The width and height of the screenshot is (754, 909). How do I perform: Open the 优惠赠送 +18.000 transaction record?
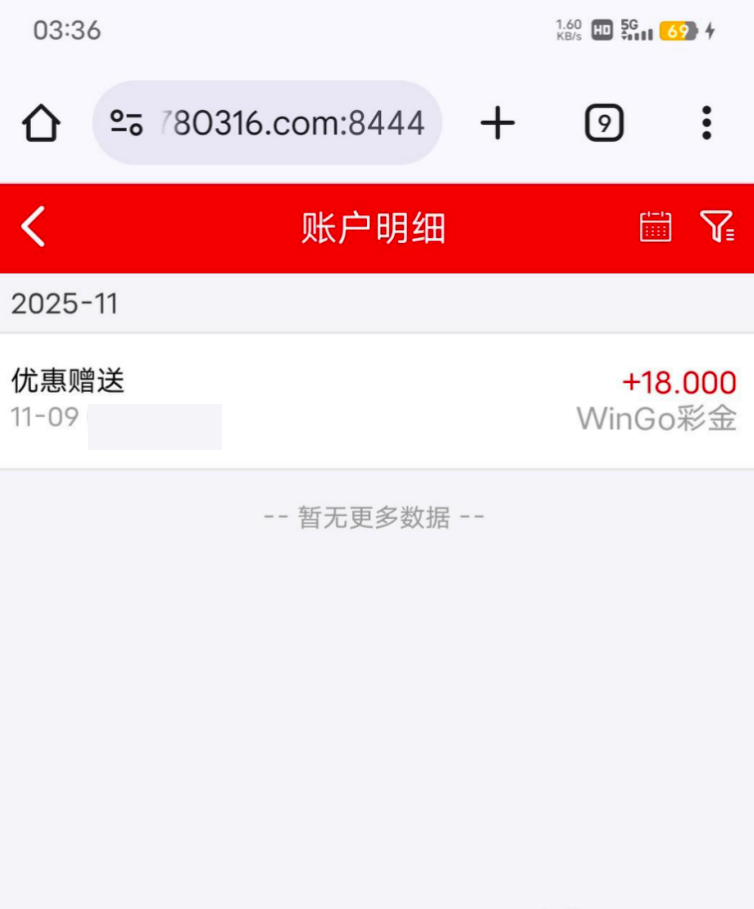(x=376, y=400)
